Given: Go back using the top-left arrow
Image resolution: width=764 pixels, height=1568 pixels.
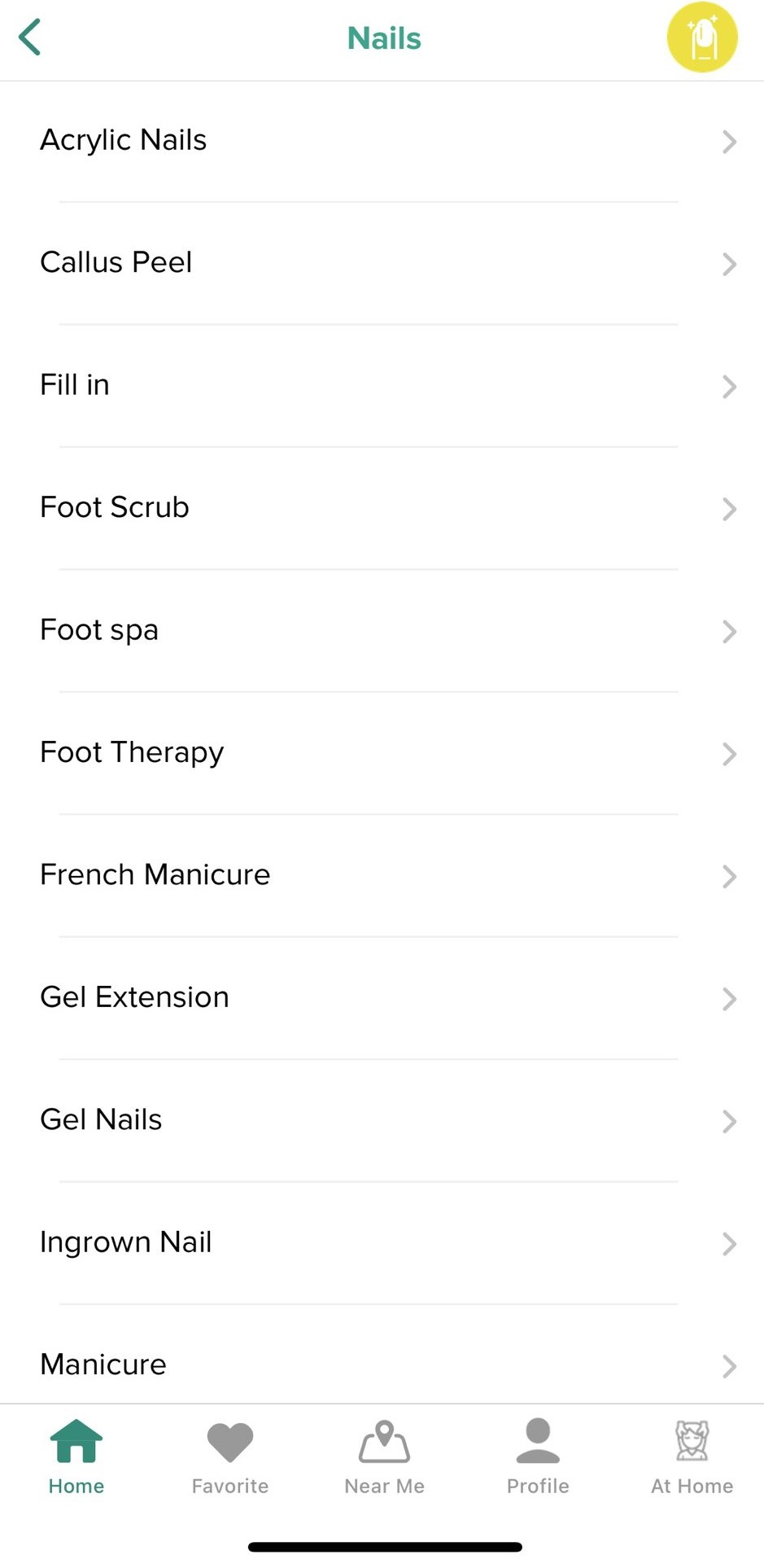Looking at the screenshot, I should (x=30, y=37).
